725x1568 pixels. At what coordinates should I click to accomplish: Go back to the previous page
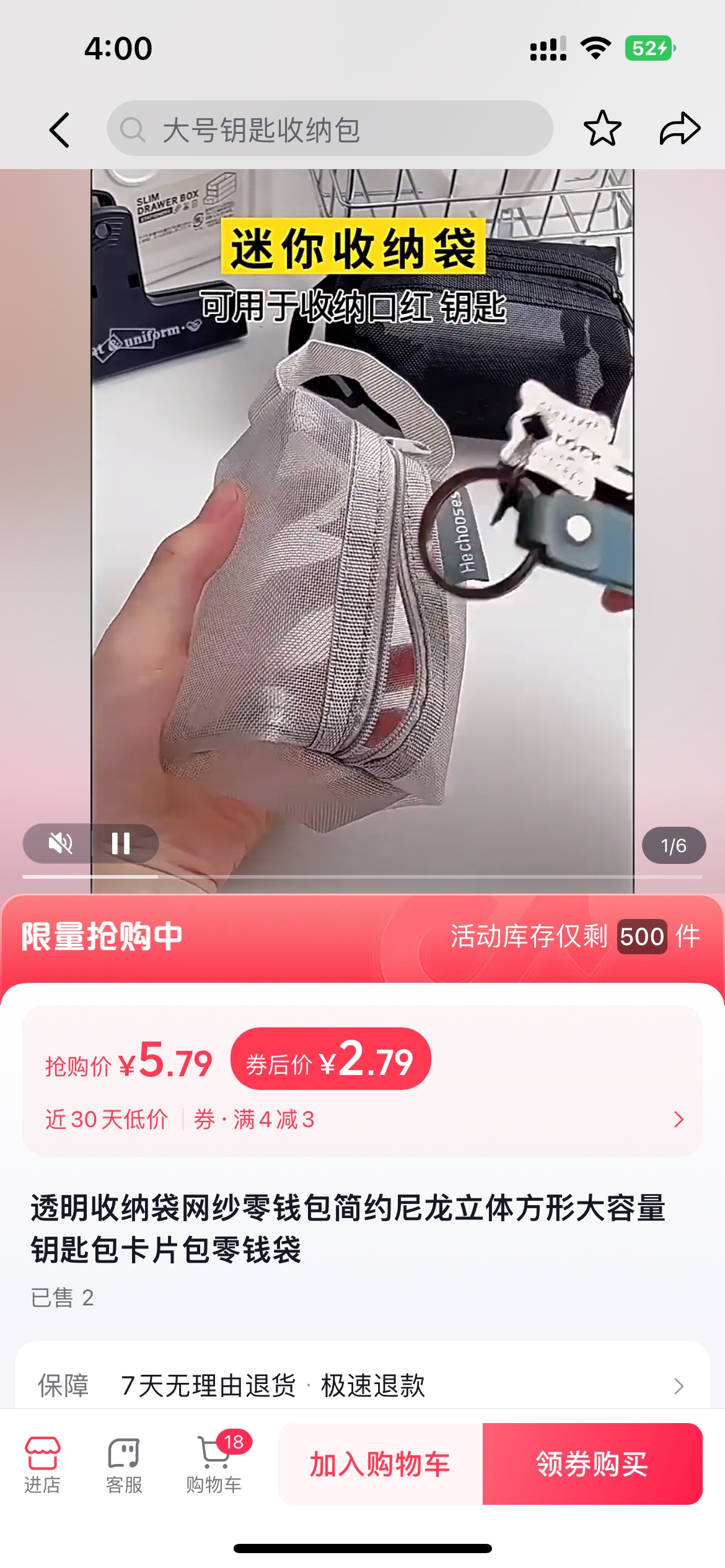pyautogui.click(x=59, y=130)
